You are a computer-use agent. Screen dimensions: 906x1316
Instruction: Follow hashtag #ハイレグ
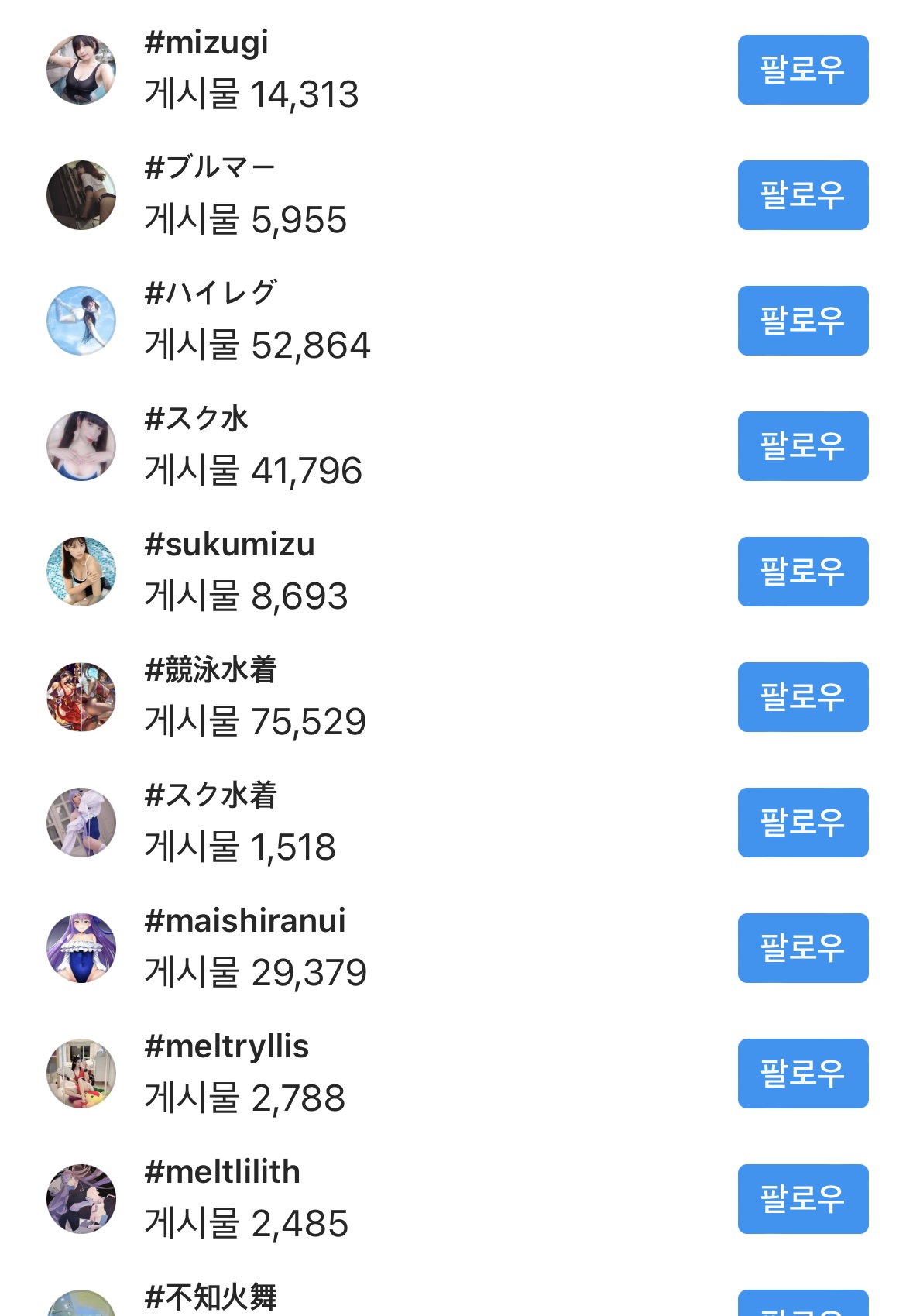tap(802, 321)
